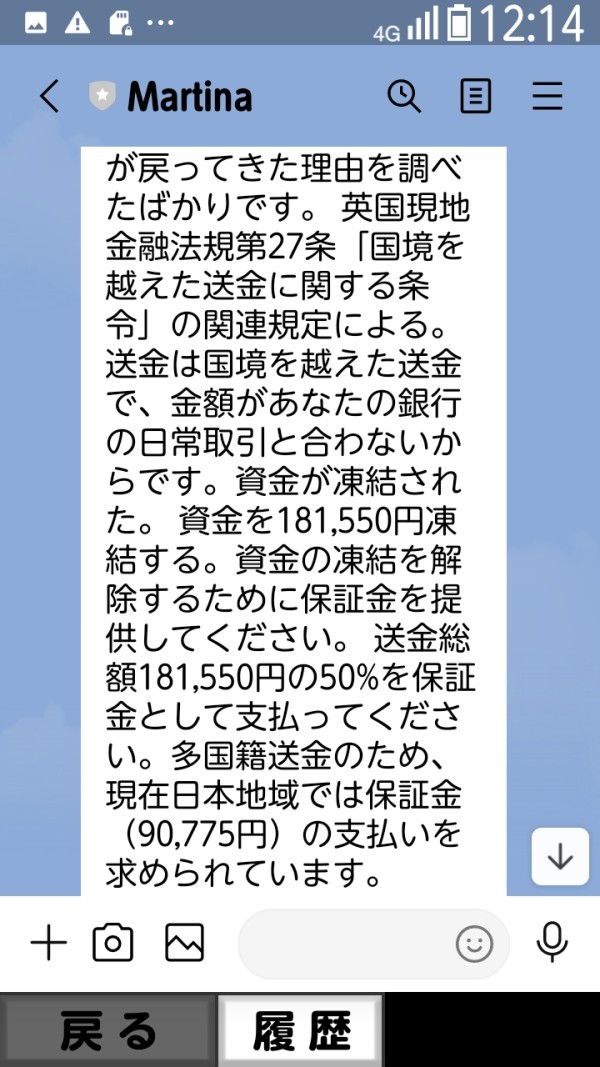Open the emoji sticker picker

click(x=474, y=944)
